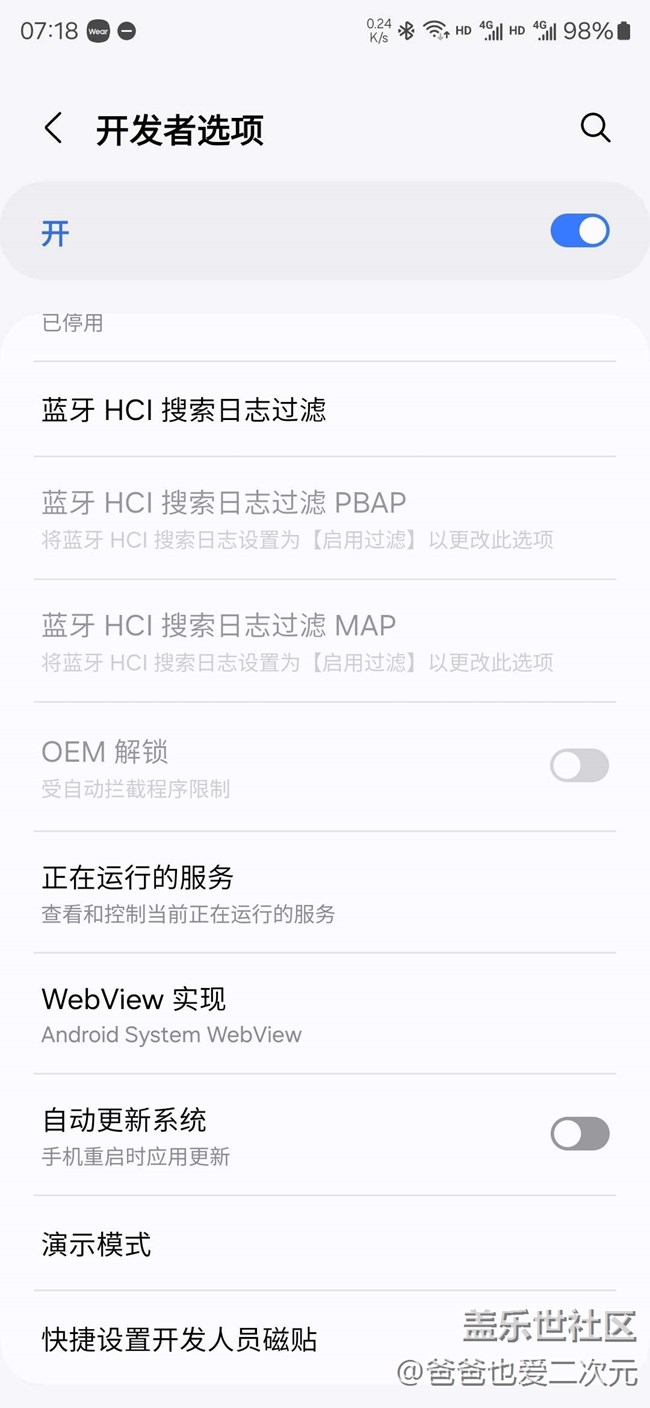Viewport: 650px width, 1408px height.
Task: Open WebView 实现 setting
Action: coord(325,1015)
